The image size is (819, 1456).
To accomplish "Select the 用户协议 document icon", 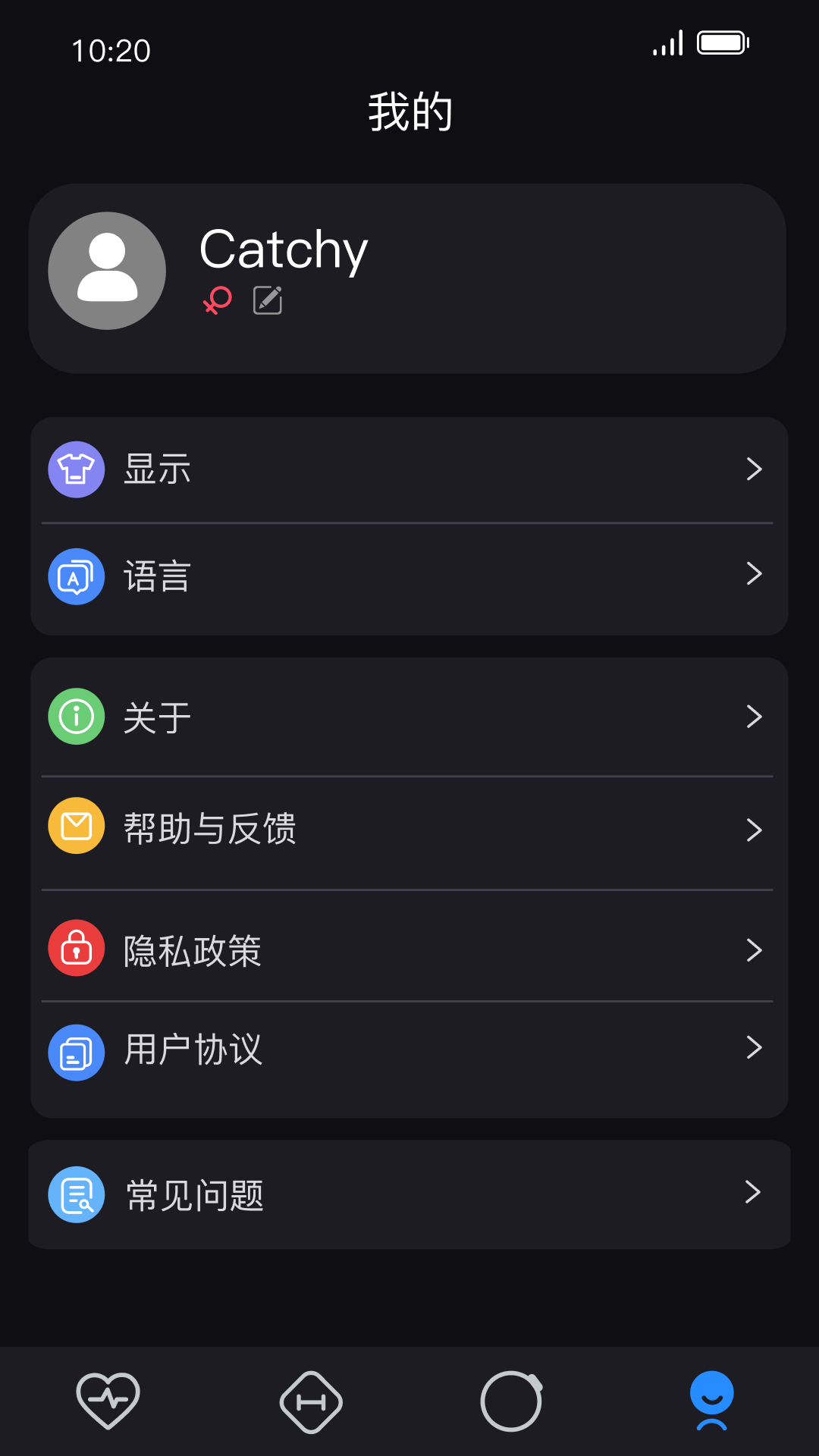I will (x=76, y=1052).
